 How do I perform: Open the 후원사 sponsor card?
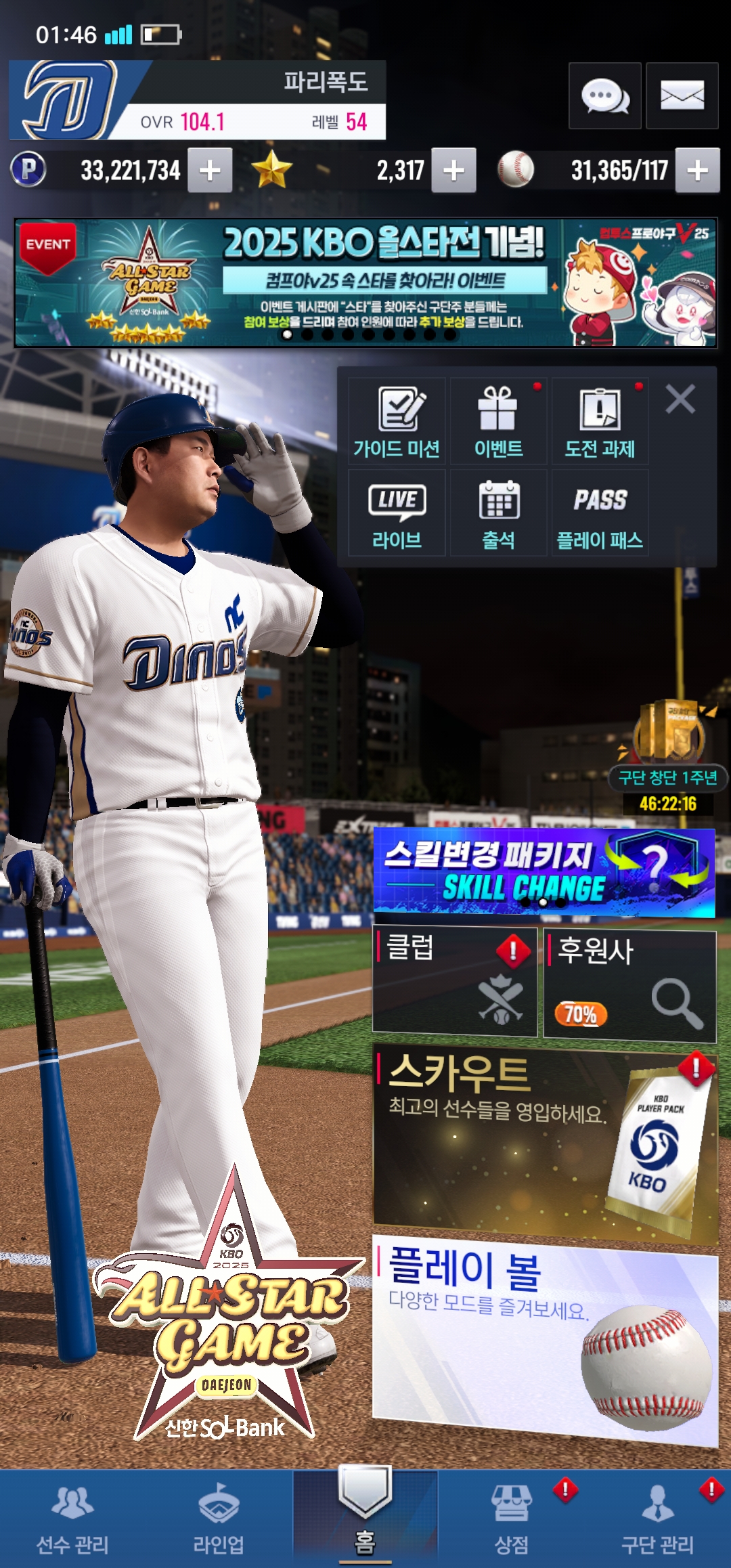(629, 985)
